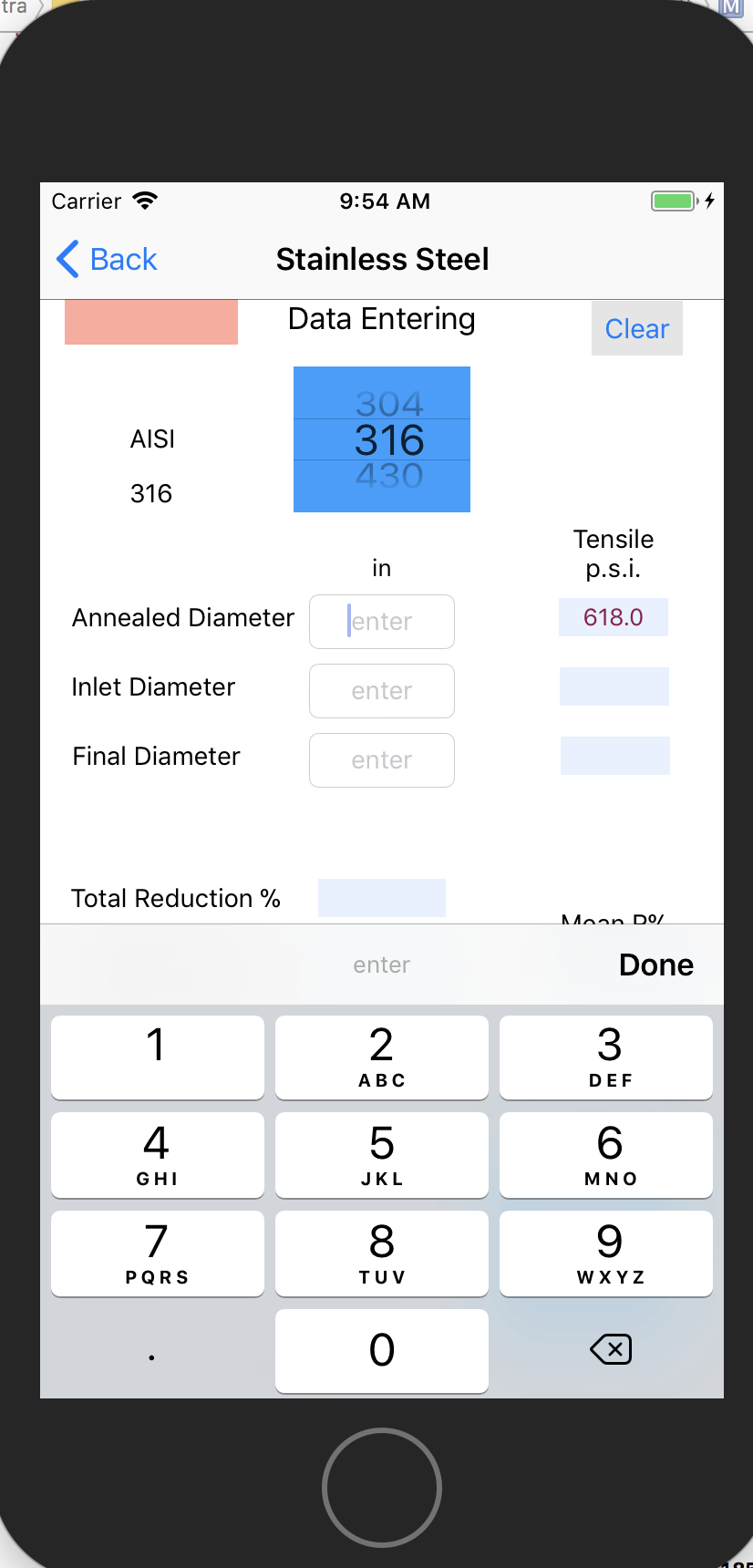Tap the enter preview bar above keyboard
Screen dimensions: 753x1568
(x=381, y=964)
